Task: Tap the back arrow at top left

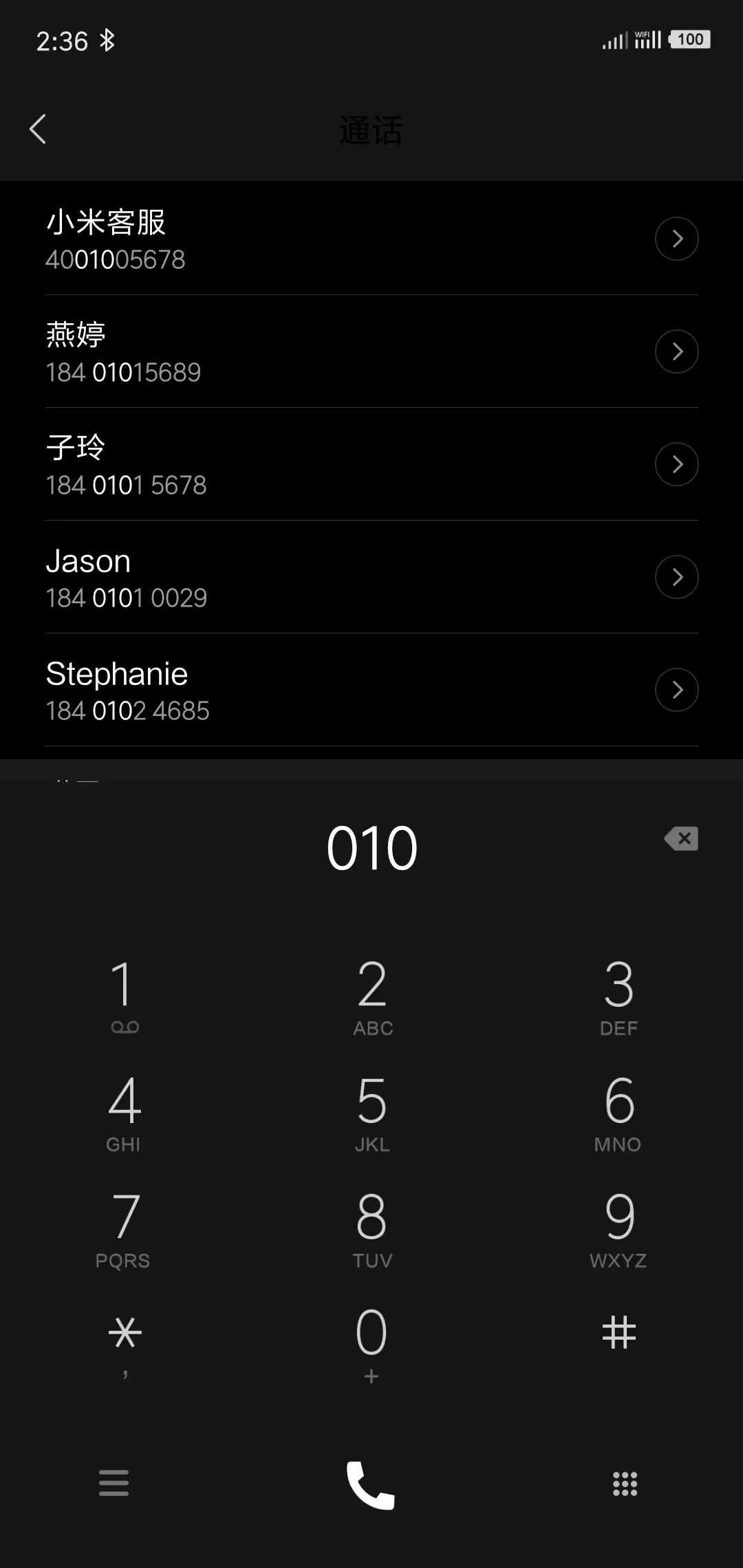Action: (38, 128)
